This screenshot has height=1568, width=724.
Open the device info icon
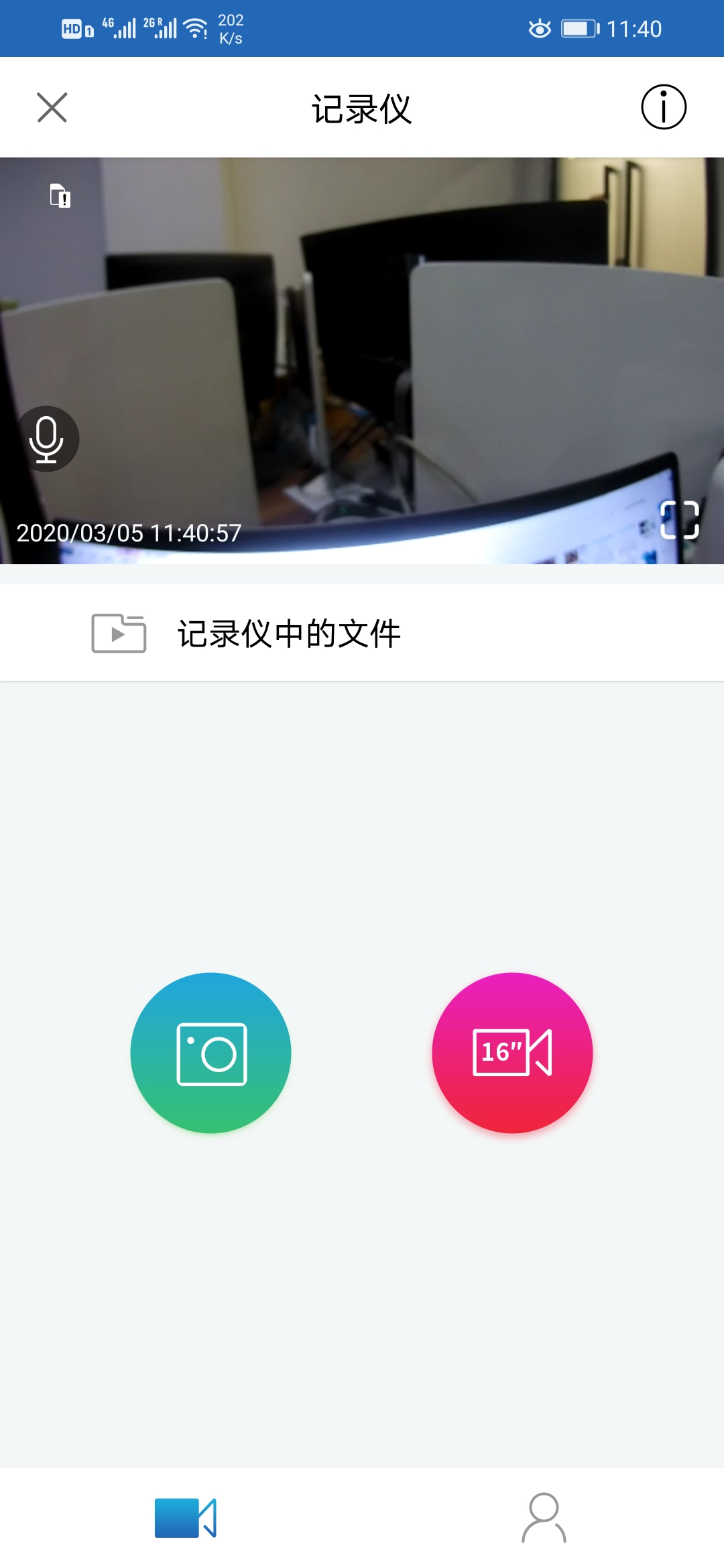tap(663, 107)
